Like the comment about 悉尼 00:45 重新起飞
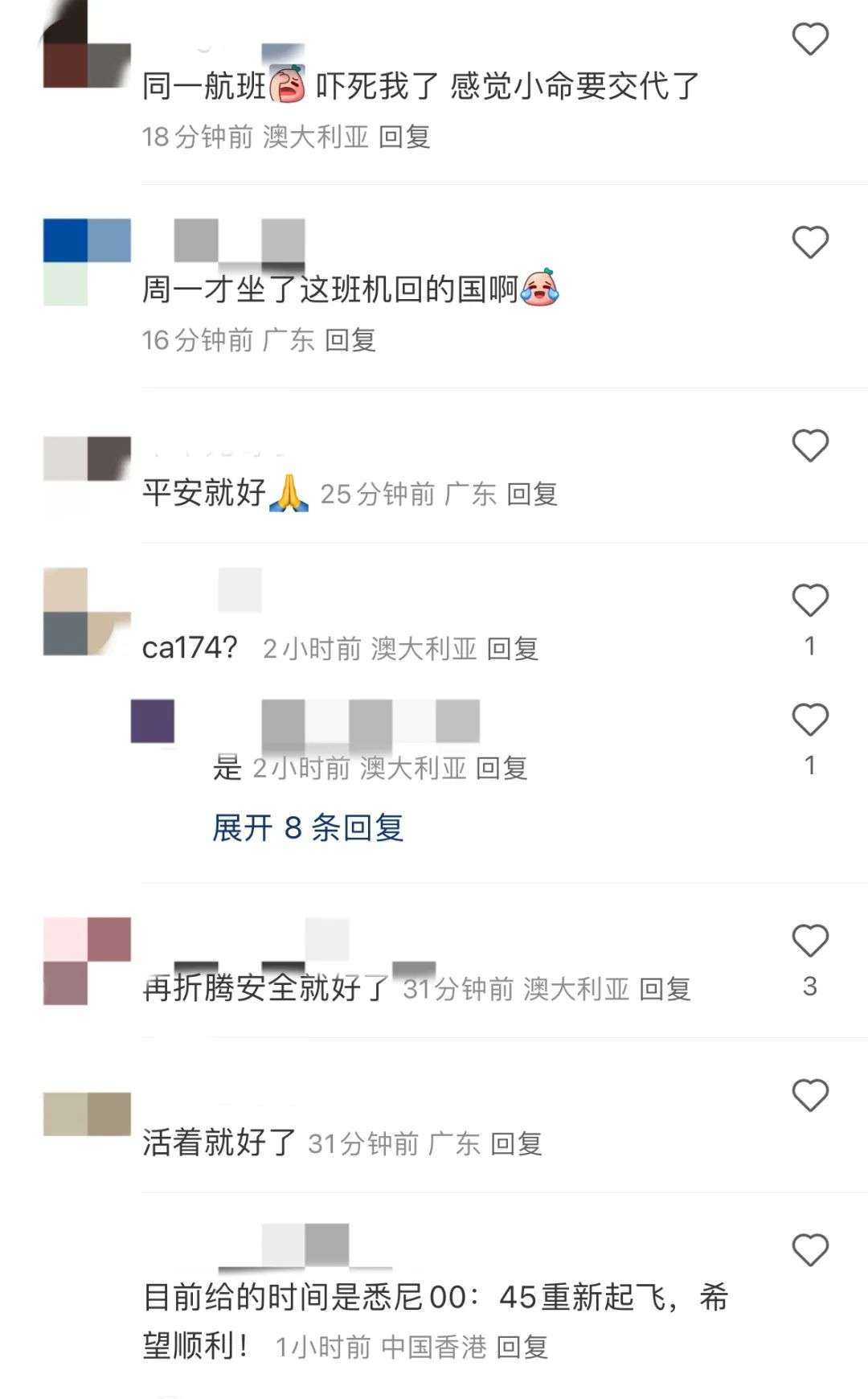 [x=809, y=1249]
